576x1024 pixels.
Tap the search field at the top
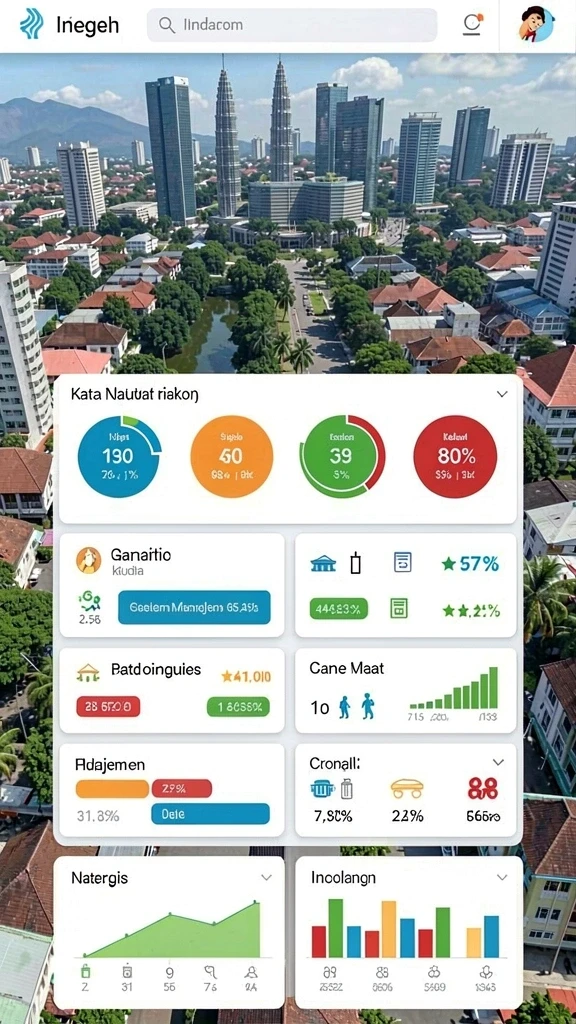tap(292, 25)
